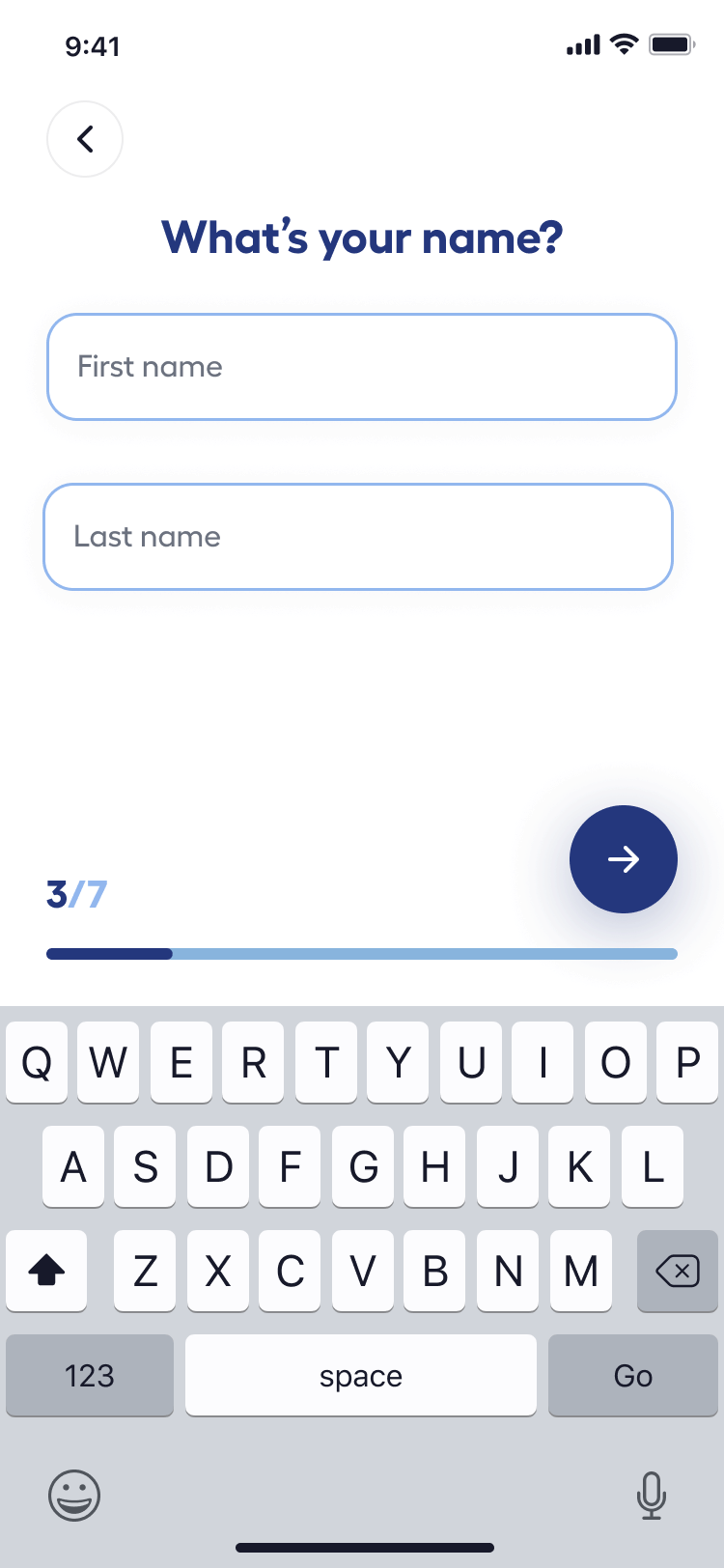The width and height of the screenshot is (724, 1568).
Task: Tap the What's your name heading
Action: 362,238
